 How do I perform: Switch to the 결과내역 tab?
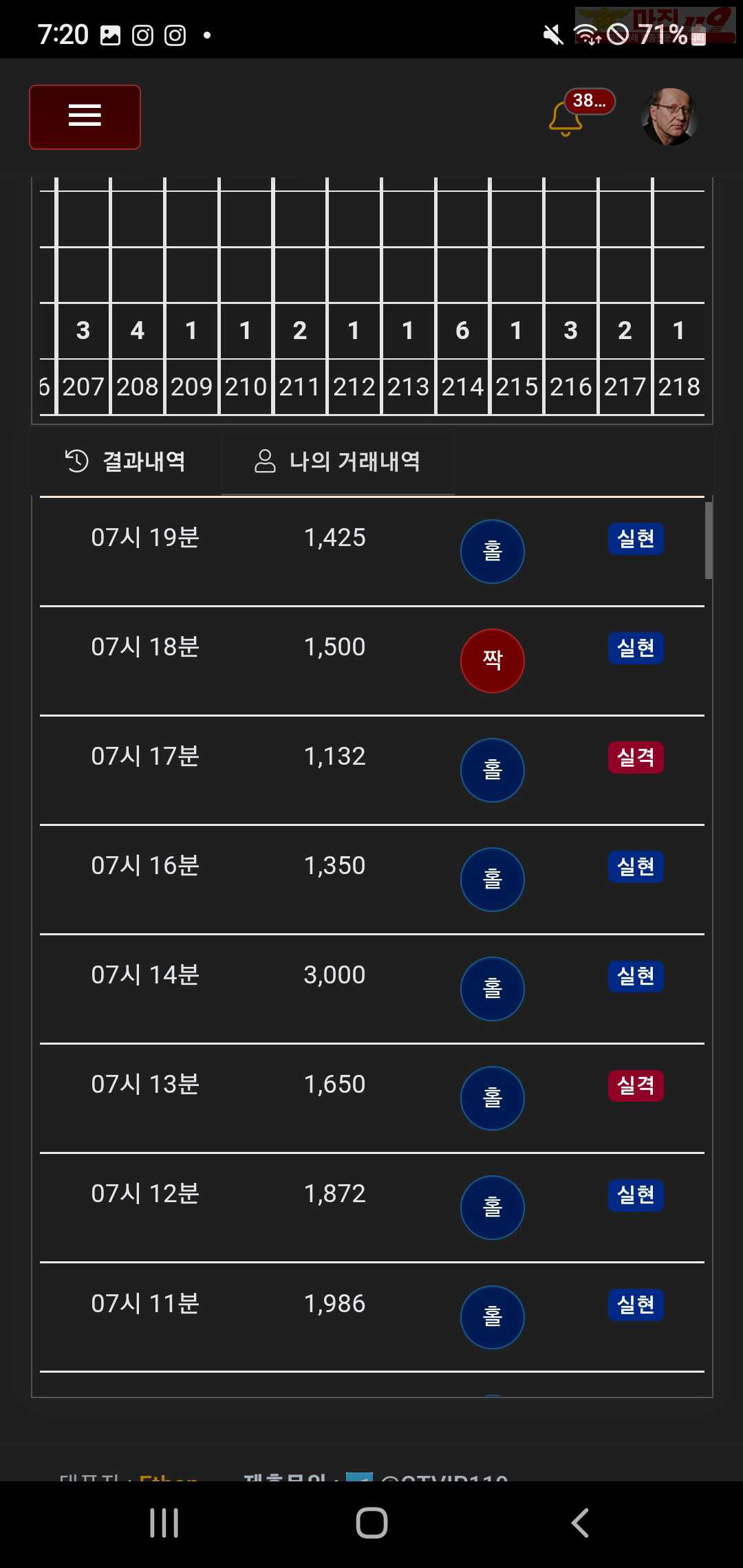pyautogui.click(x=126, y=461)
